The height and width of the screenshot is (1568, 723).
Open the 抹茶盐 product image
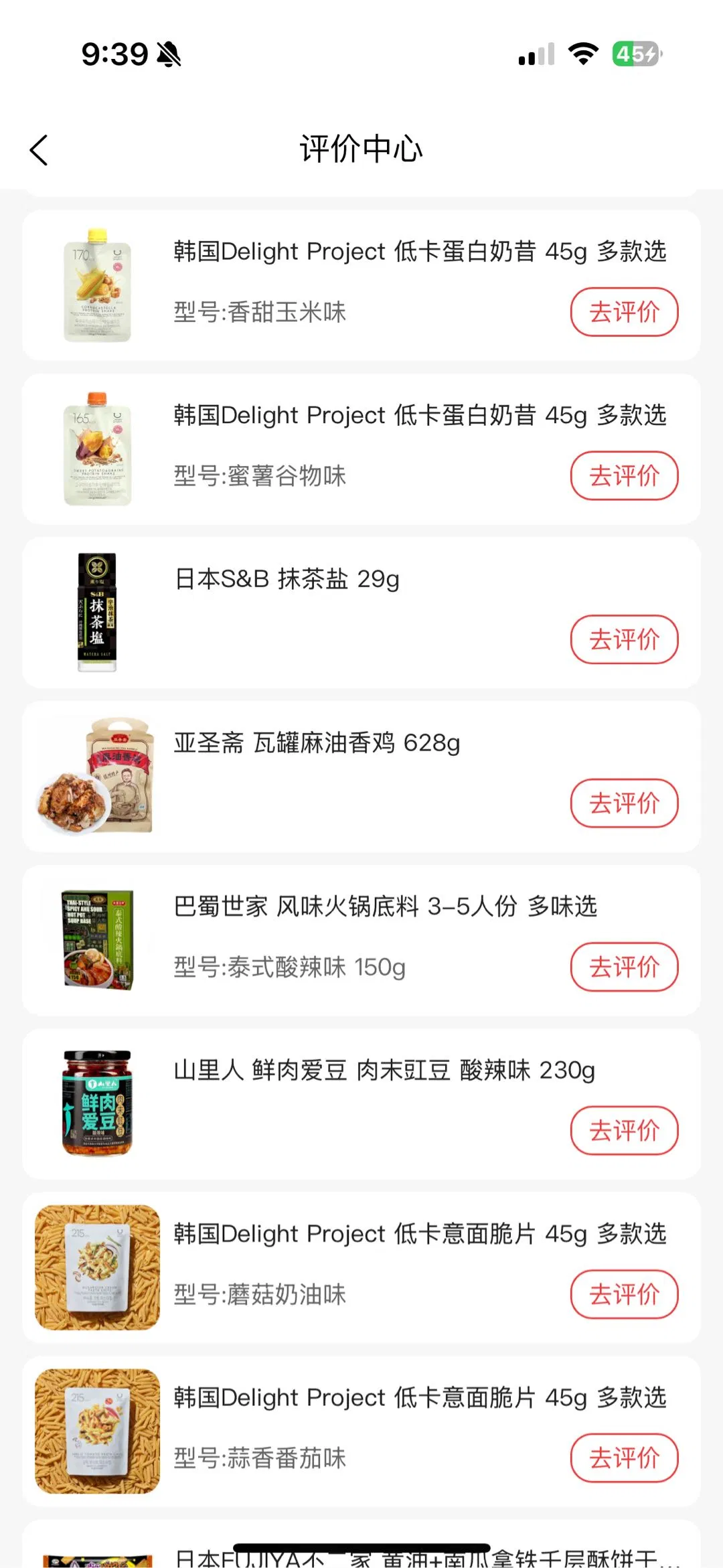click(x=98, y=613)
